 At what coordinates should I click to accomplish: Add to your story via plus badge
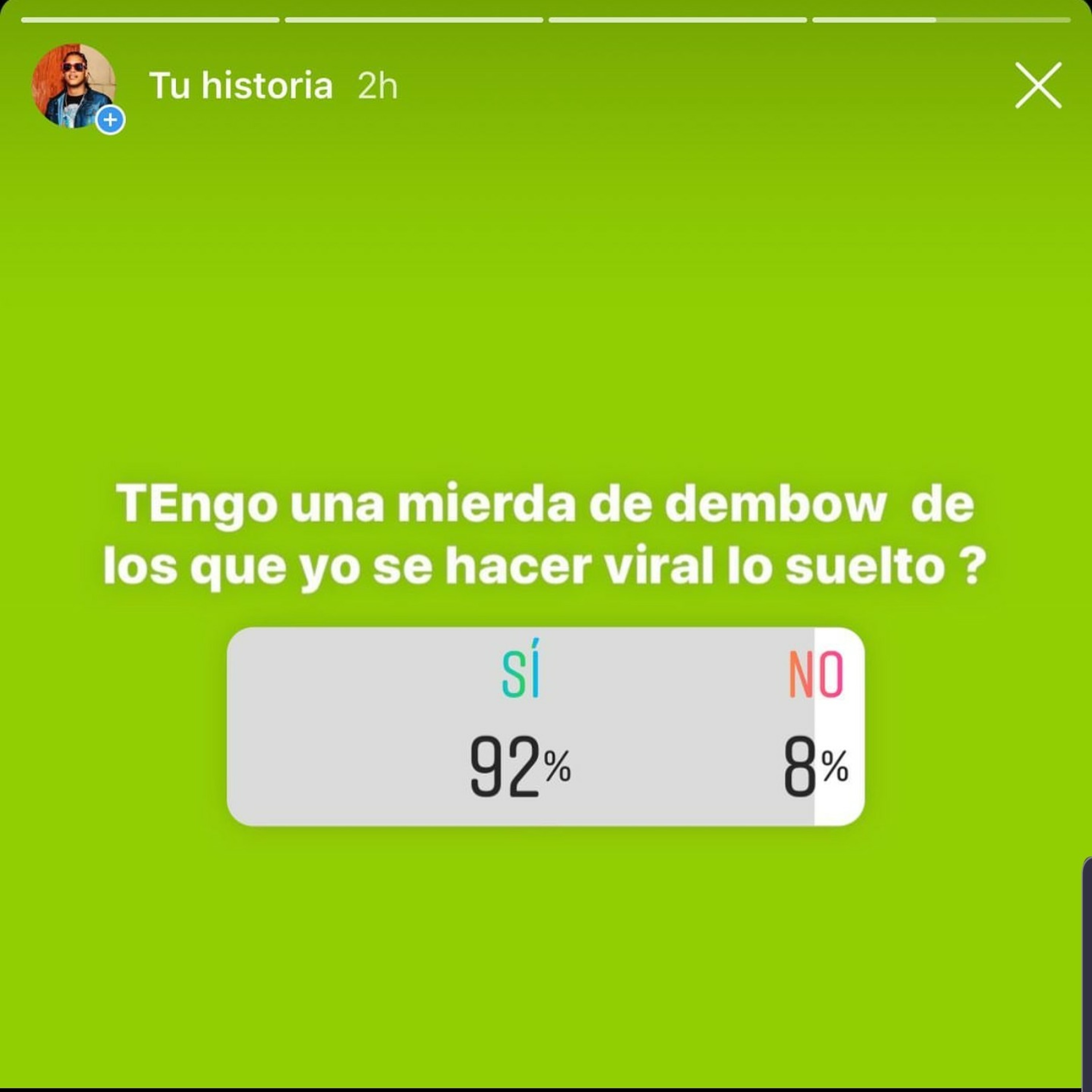click(110, 120)
